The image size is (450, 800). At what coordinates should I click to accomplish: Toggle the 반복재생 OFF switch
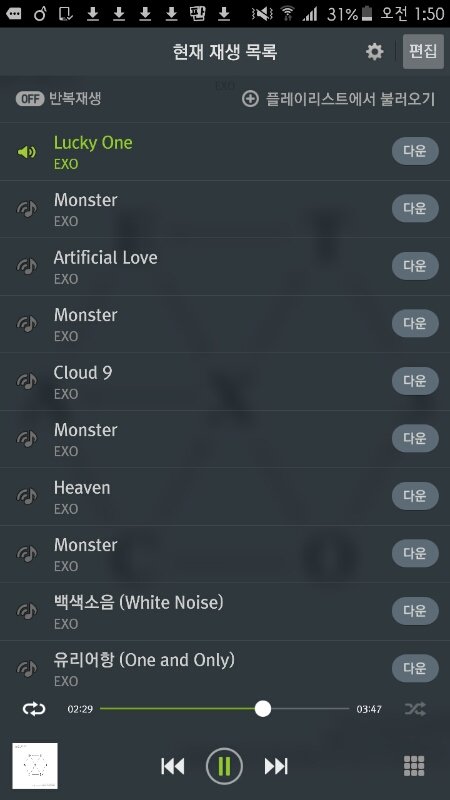tap(30, 98)
